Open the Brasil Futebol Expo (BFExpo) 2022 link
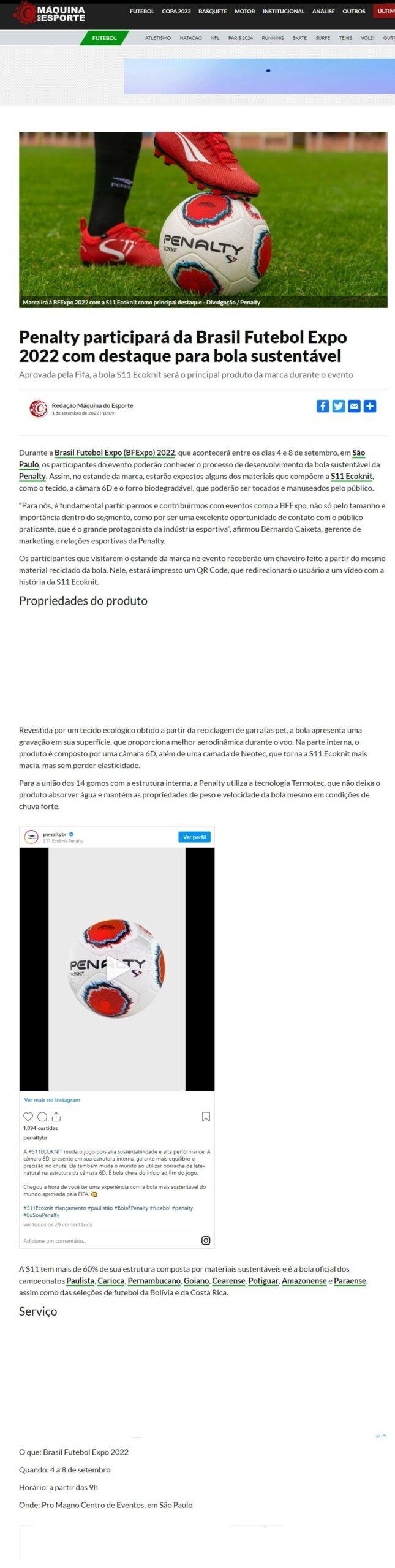 tap(115, 453)
